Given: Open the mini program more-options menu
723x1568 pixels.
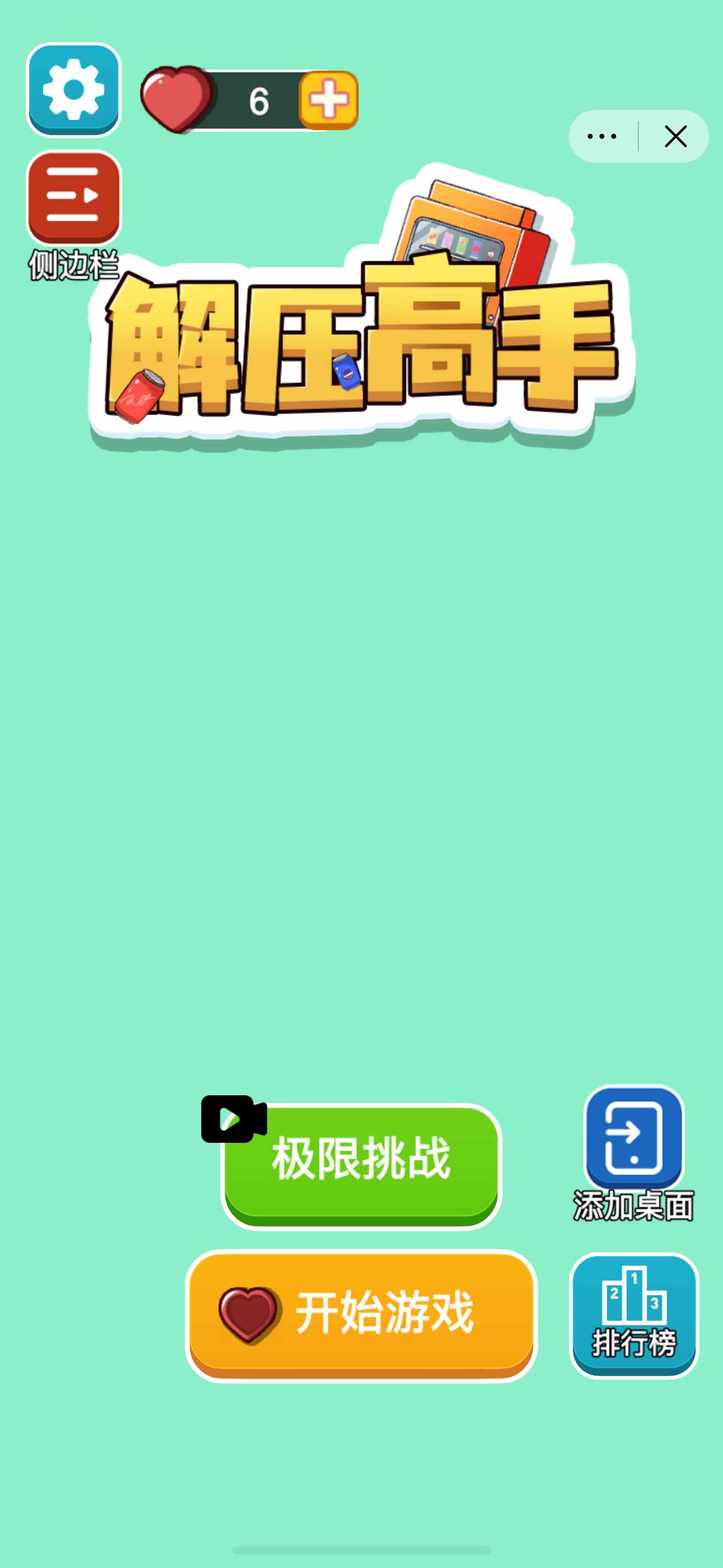Looking at the screenshot, I should tap(602, 136).
